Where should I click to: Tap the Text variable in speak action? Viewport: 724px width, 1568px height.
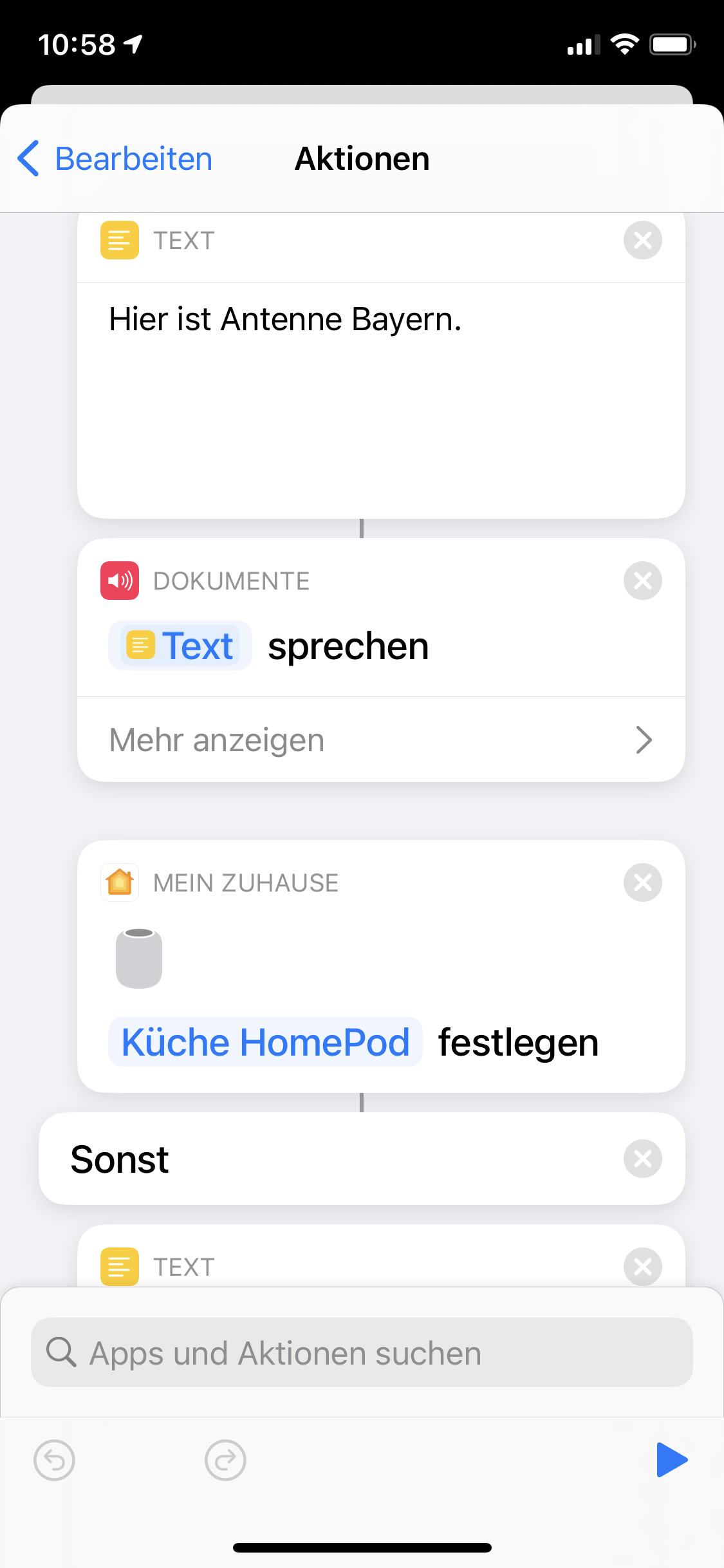click(x=181, y=646)
